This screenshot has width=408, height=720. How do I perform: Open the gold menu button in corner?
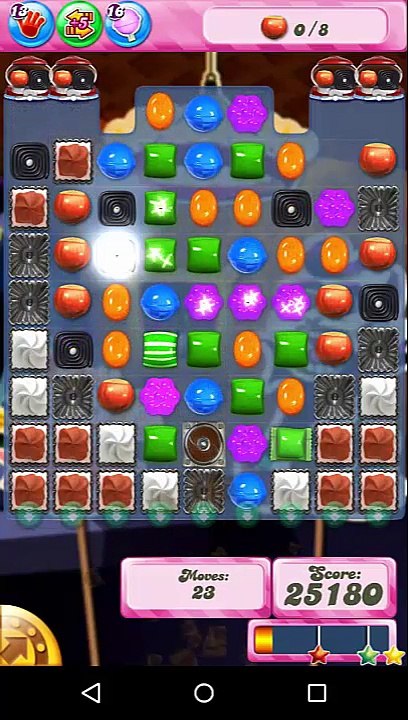tap(28, 638)
